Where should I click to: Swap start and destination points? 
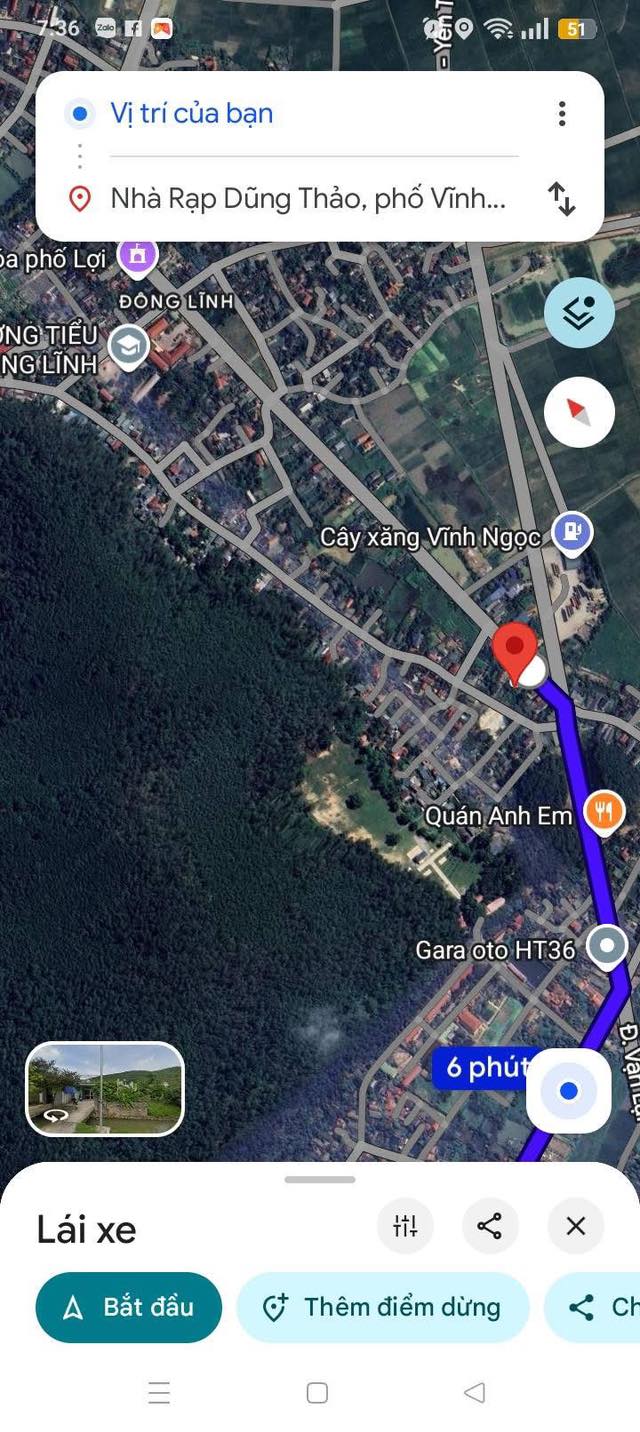click(x=562, y=199)
